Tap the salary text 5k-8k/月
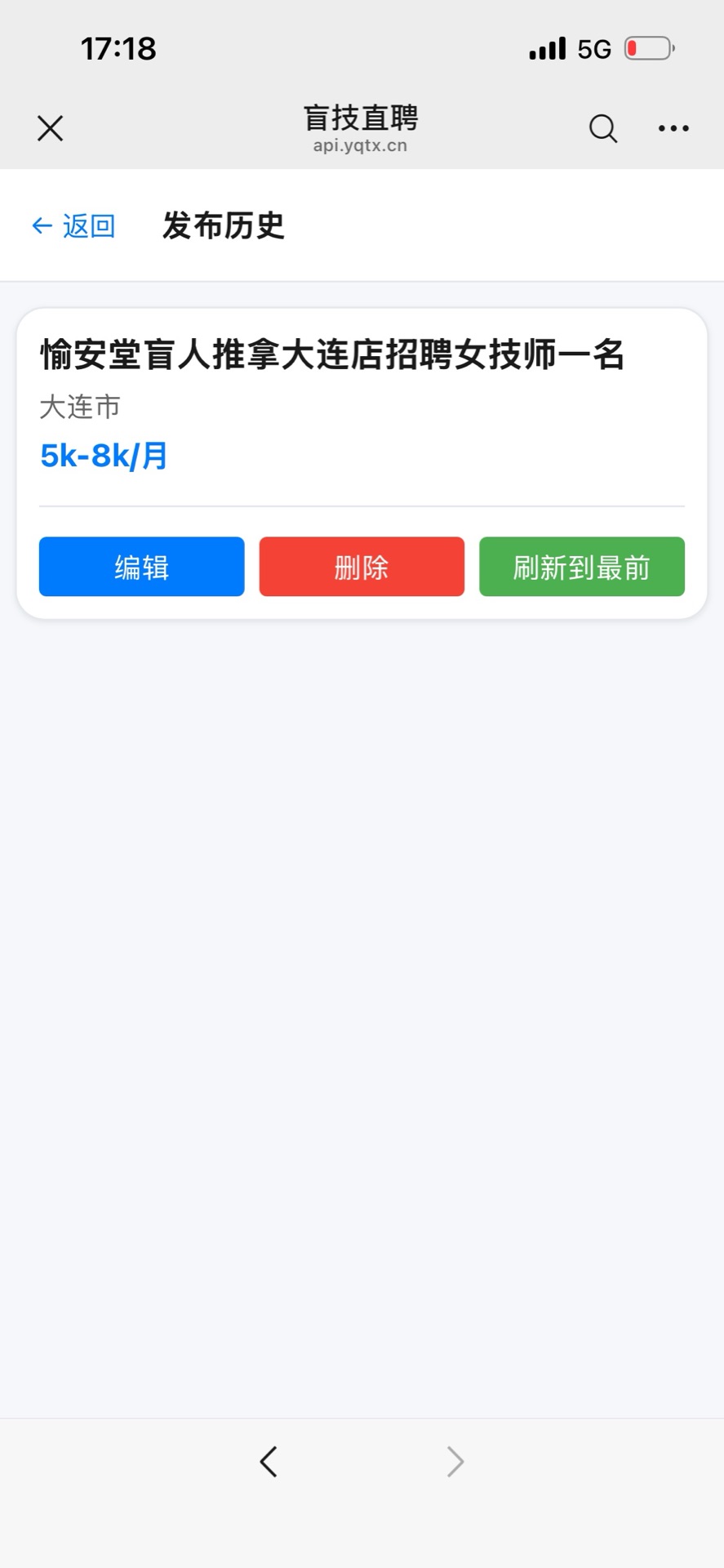724x1568 pixels. pyautogui.click(x=103, y=456)
